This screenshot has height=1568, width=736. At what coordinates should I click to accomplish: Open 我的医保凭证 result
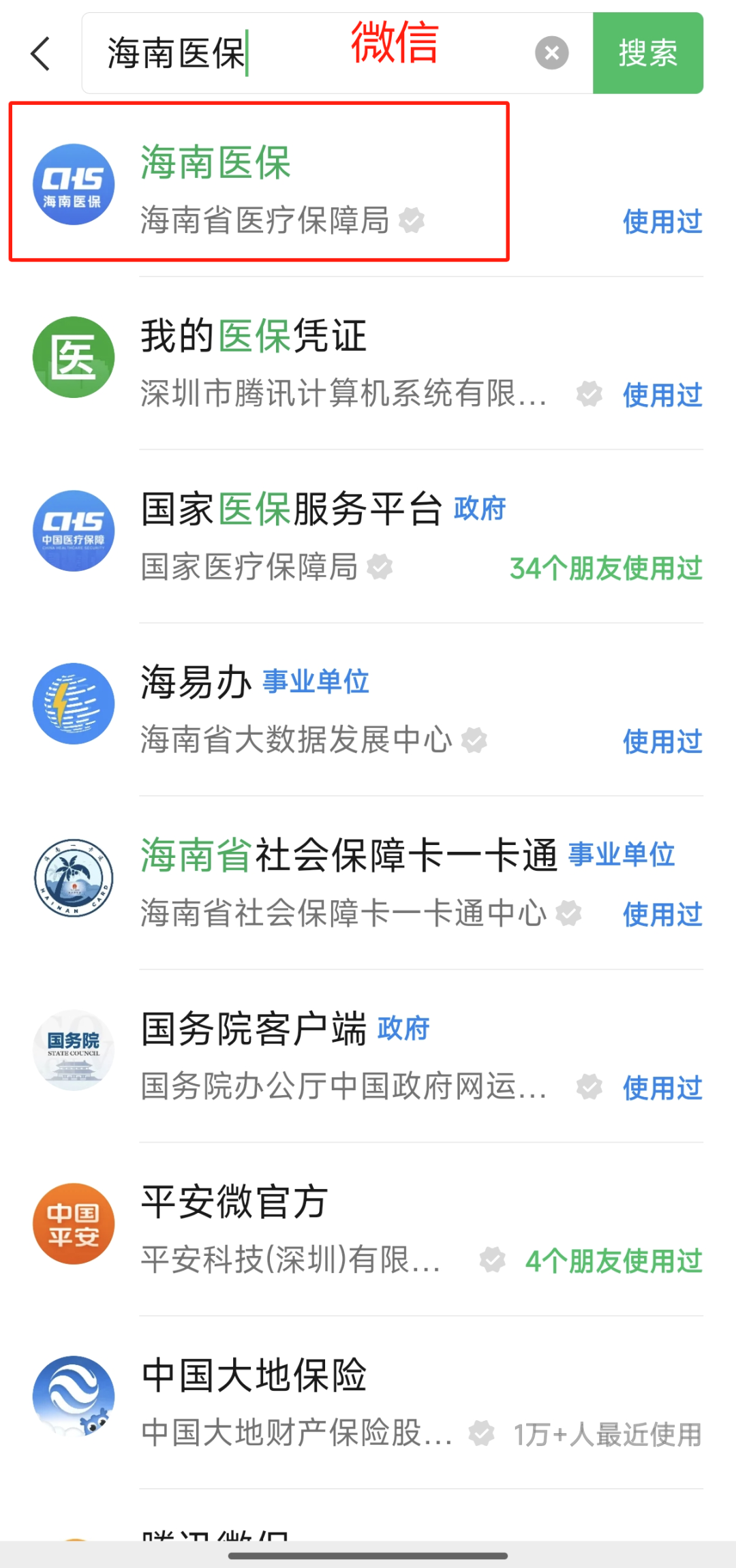click(368, 363)
